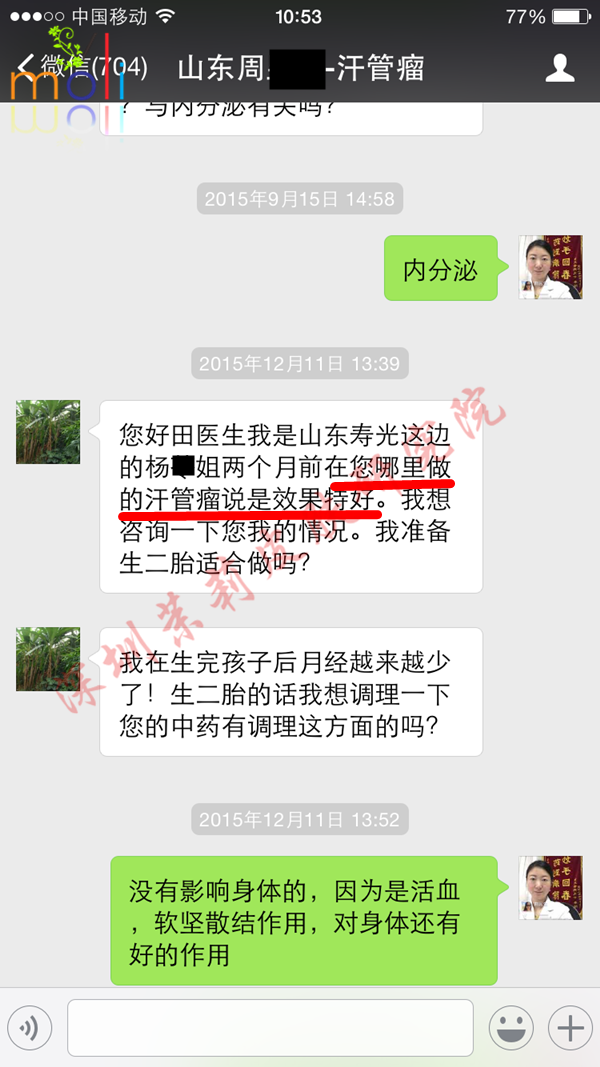Tap the message text field
The image size is (600, 1067).
point(270,1027)
